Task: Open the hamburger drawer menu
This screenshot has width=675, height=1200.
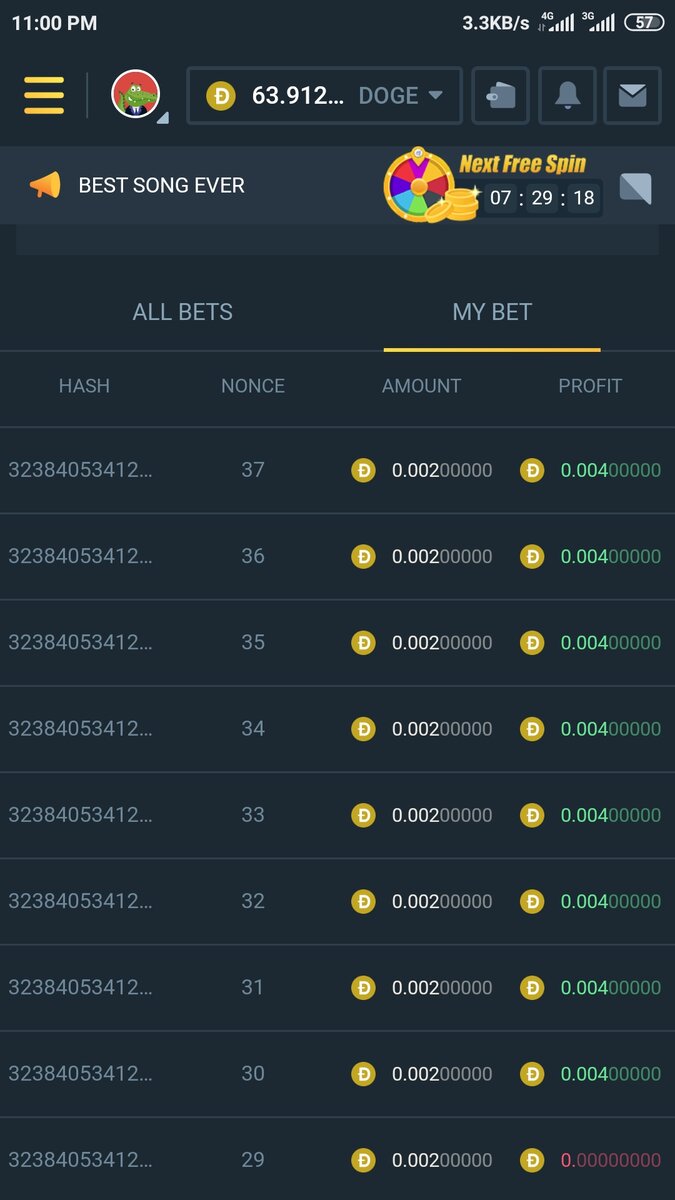Action: click(x=44, y=95)
